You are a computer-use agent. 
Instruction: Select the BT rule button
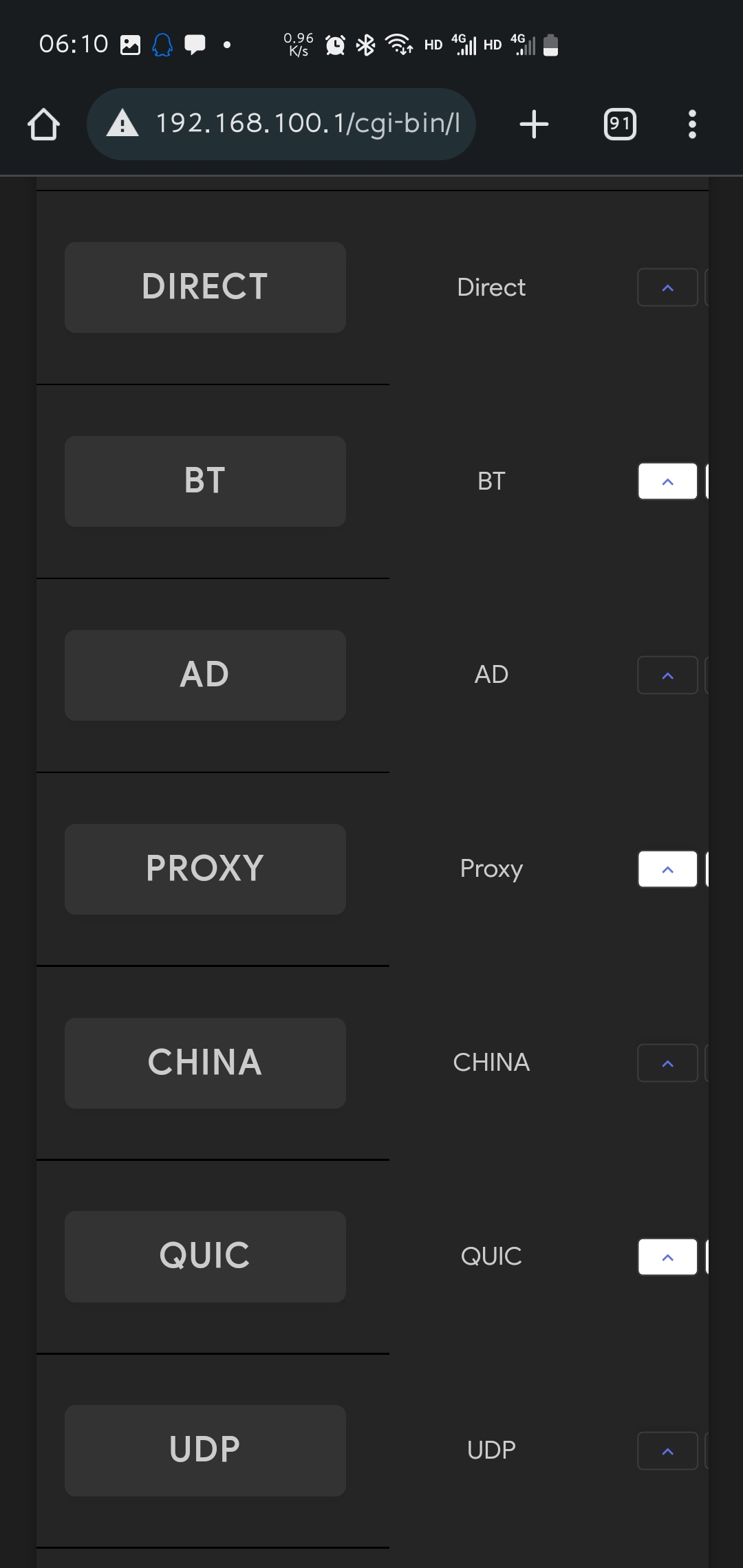204,481
